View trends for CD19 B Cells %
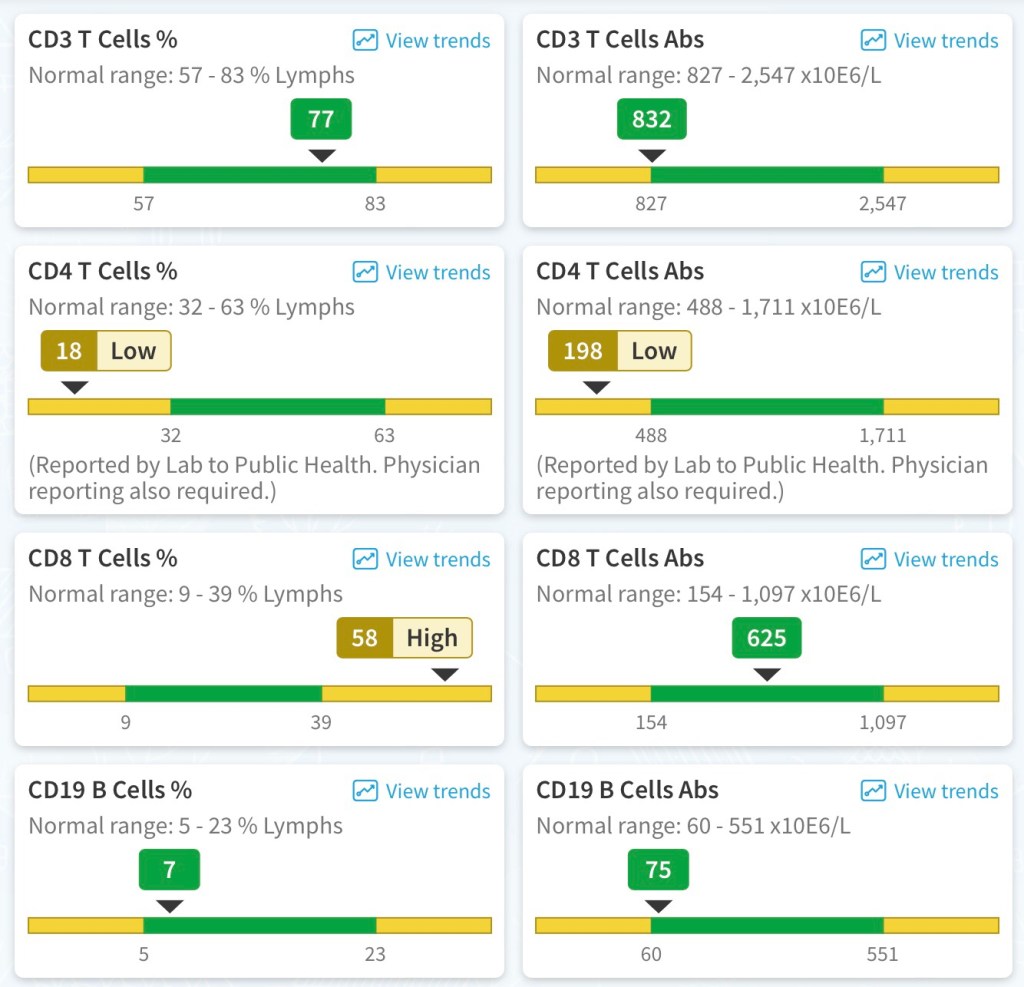Image resolution: width=1024 pixels, height=987 pixels. (x=422, y=791)
